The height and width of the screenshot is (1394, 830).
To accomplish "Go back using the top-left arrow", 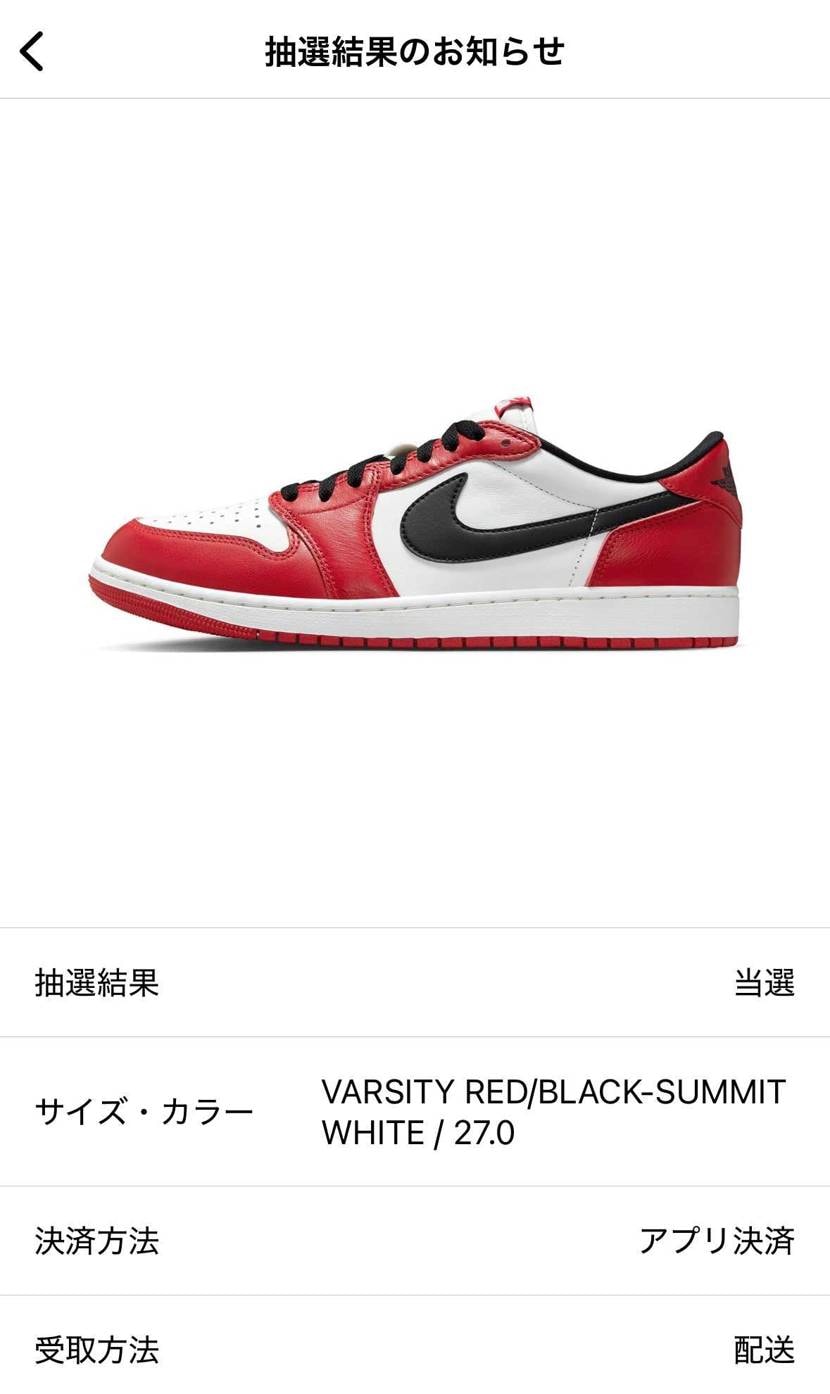I will click(x=33, y=51).
